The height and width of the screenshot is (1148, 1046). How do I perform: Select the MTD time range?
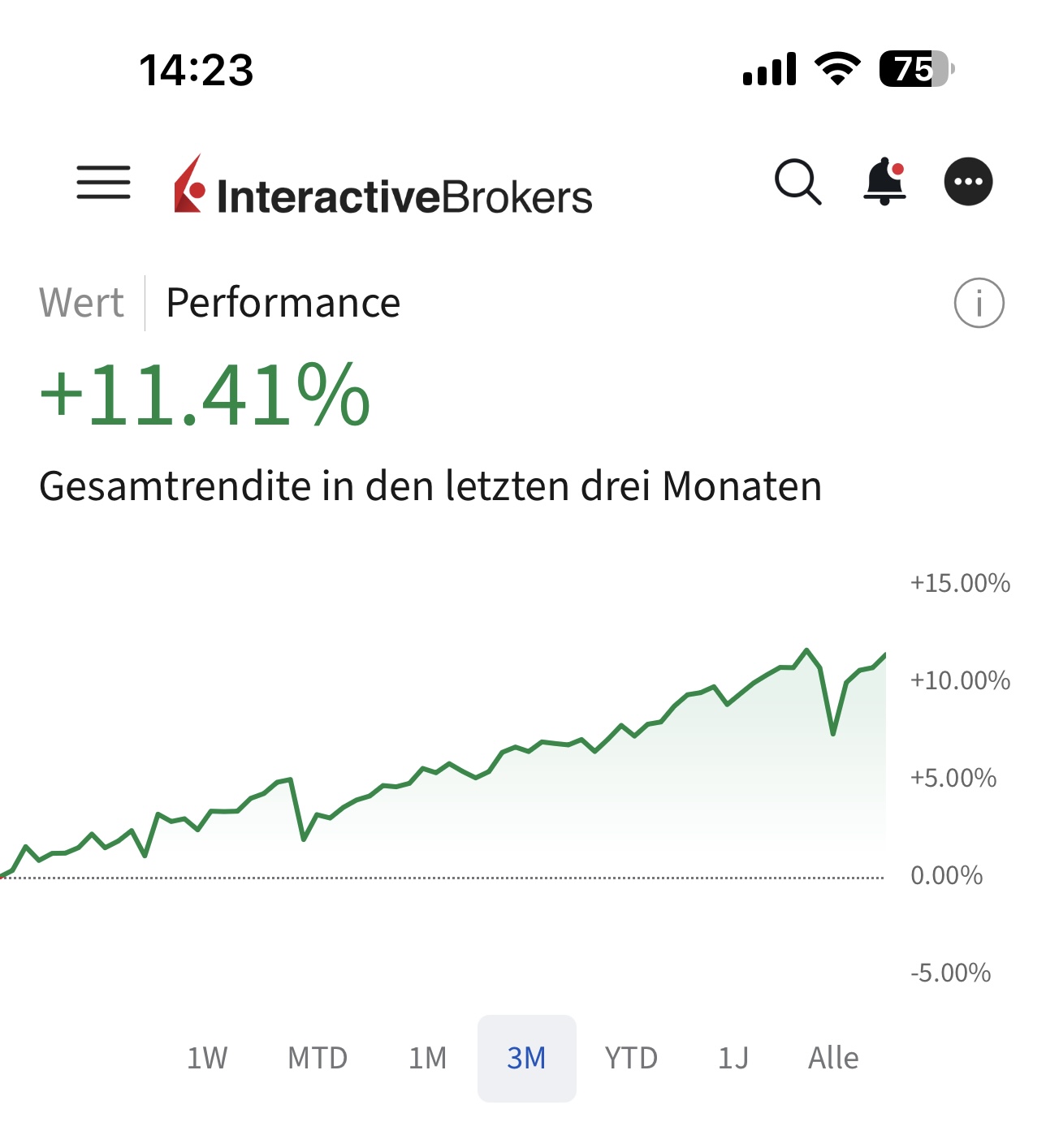pos(318,1057)
